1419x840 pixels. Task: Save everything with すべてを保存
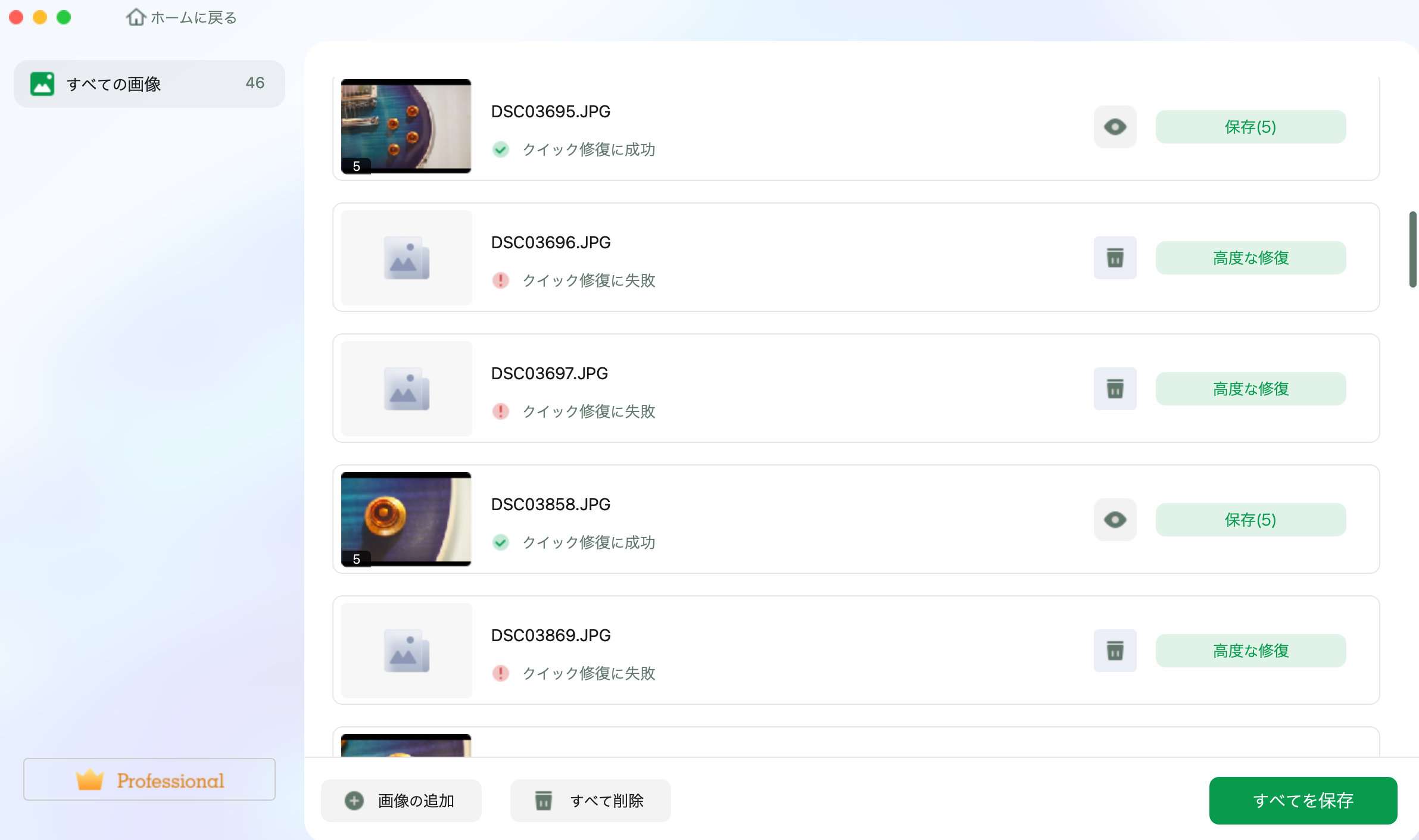pyautogui.click(x=1302, y=801)
